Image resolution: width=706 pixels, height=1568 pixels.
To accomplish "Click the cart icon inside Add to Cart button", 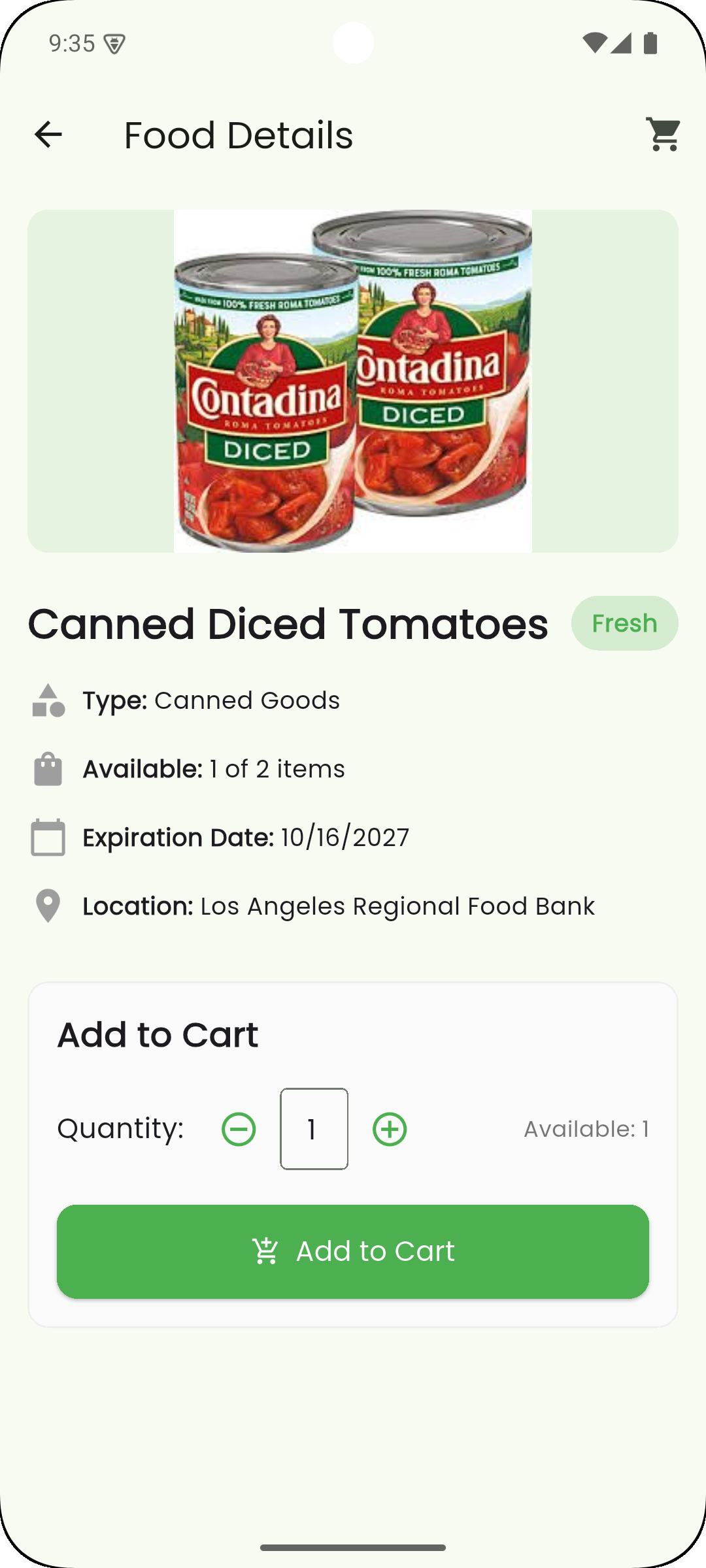I will (268, 1250).
